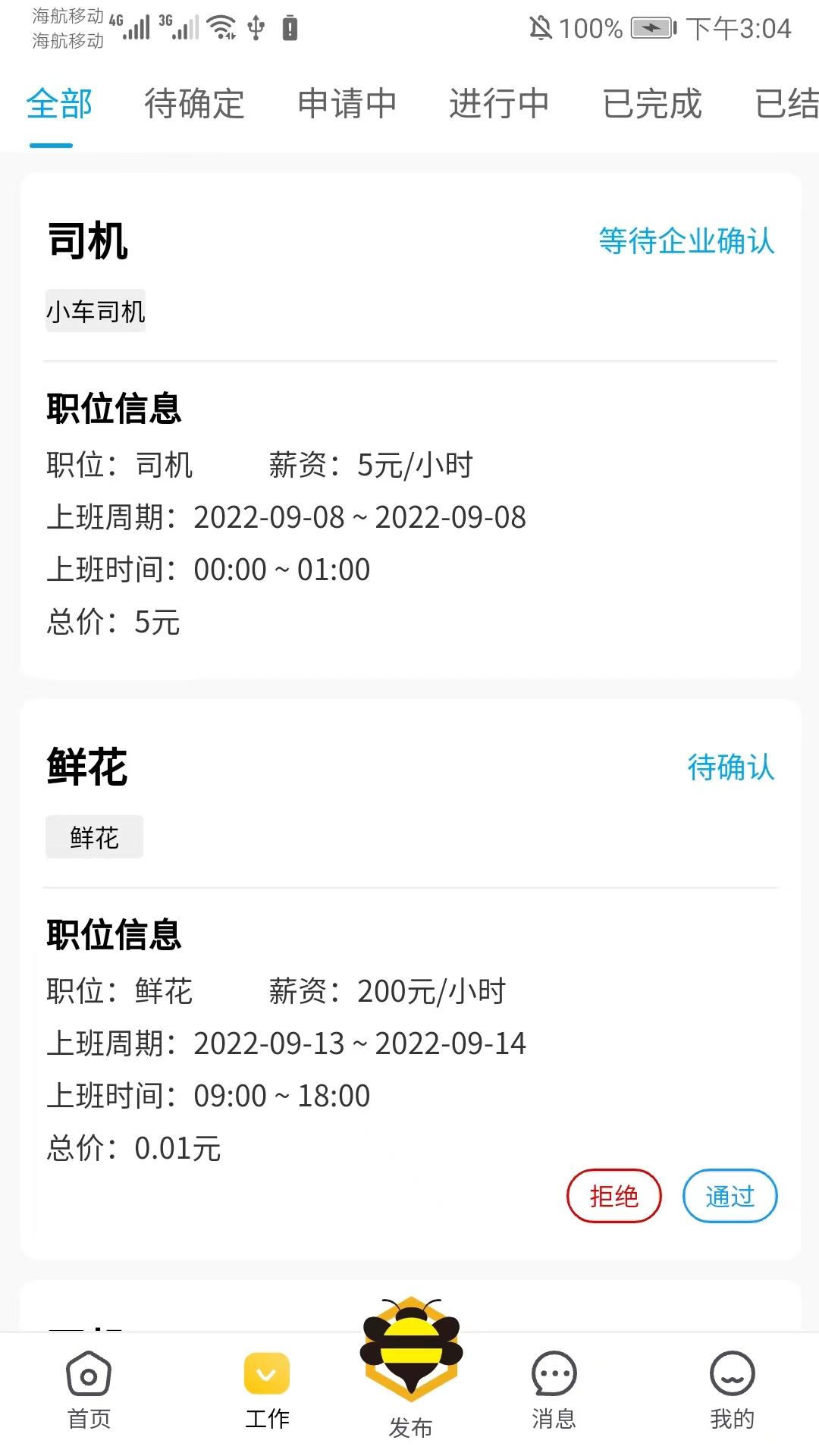Click the 待确认 status on 鲜花 card
This screenshot has width=819, height=1456.
[730, 768]
